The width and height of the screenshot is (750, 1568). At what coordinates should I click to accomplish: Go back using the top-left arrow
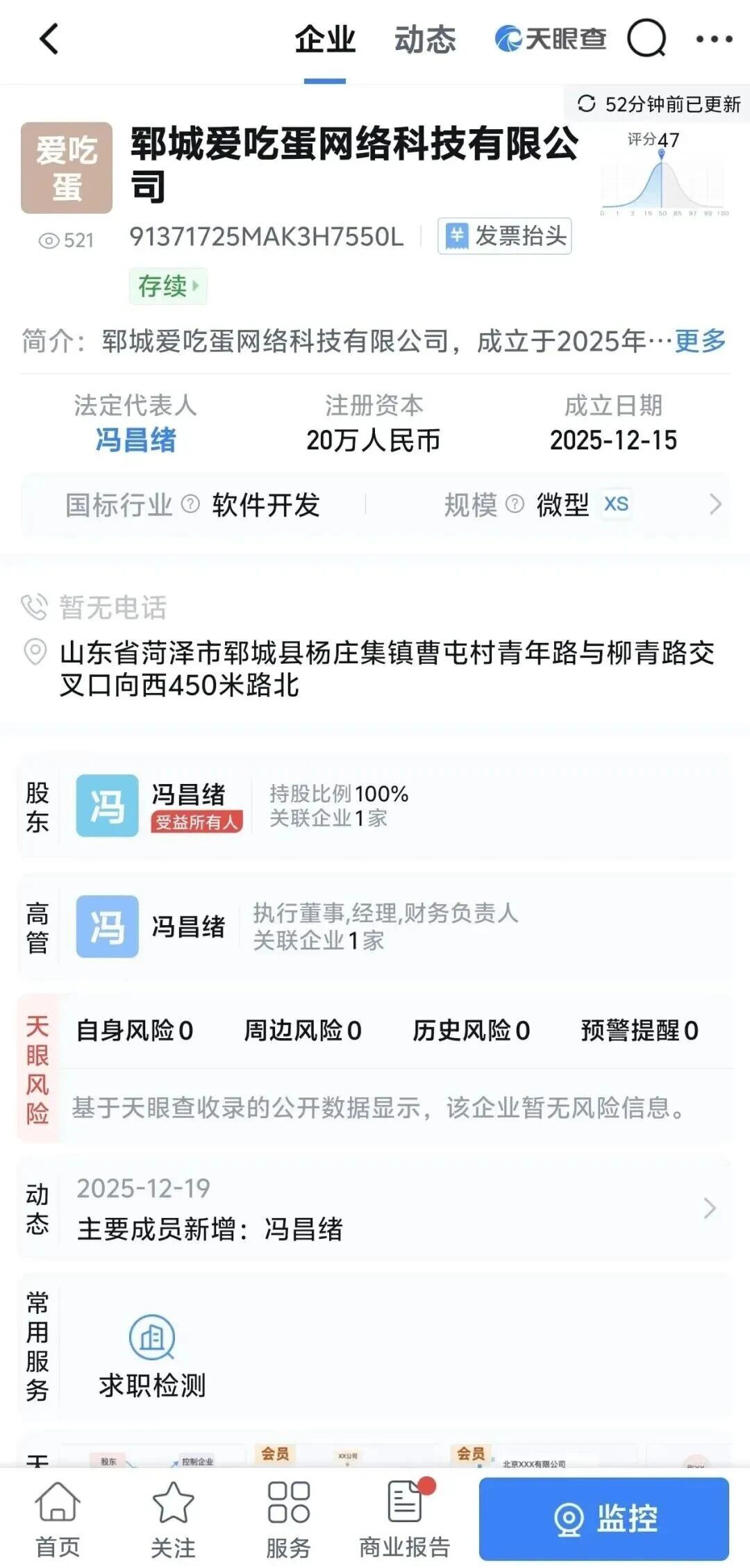[49, 39]
